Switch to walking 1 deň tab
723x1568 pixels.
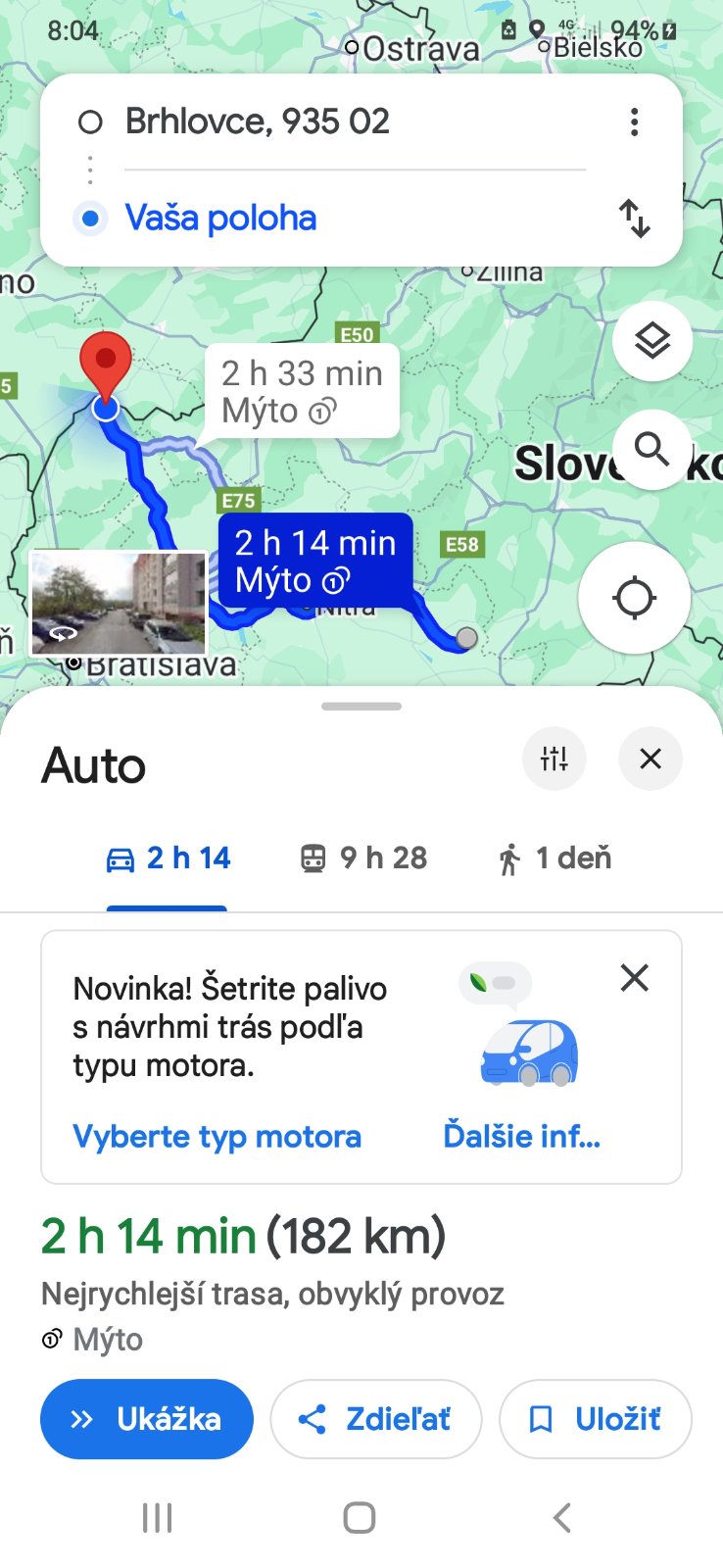554,858
